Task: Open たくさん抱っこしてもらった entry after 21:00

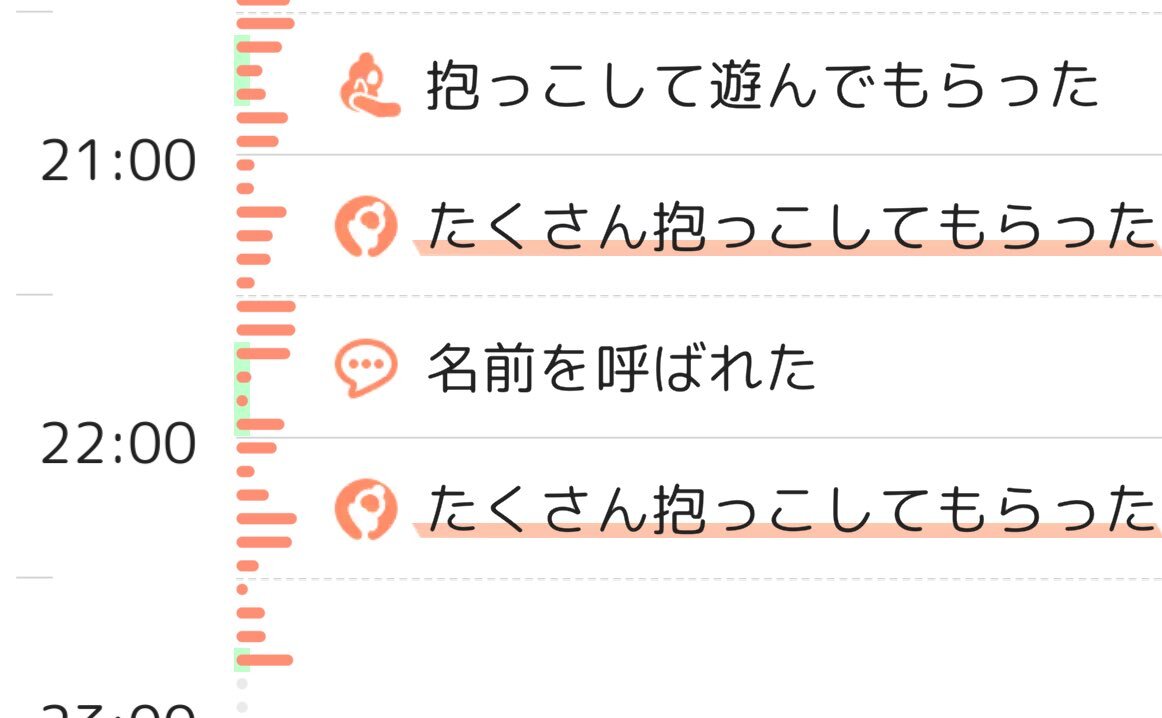Action: [788, 227]
